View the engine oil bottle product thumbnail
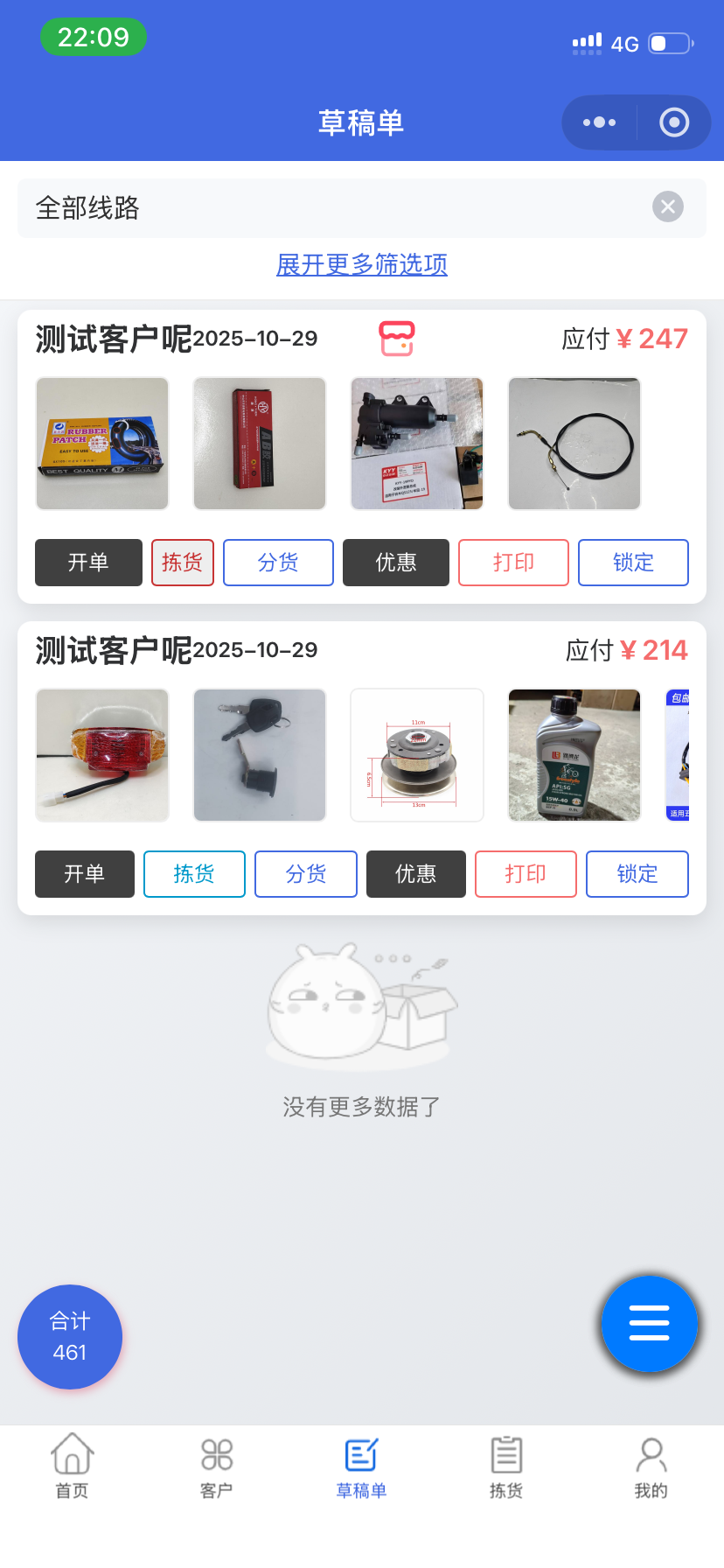The image size is (724, 1568). [x=574, y=754]
